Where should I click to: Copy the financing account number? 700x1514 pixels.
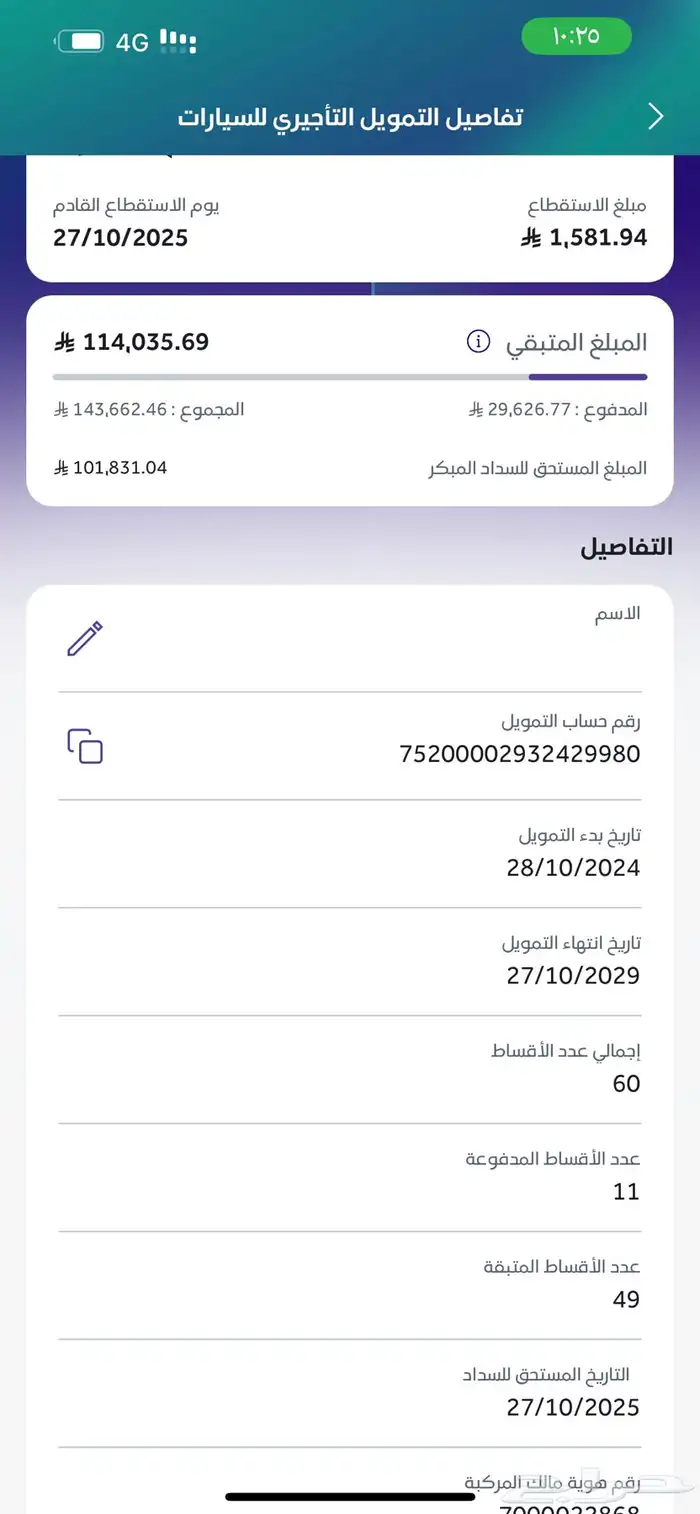85,746
